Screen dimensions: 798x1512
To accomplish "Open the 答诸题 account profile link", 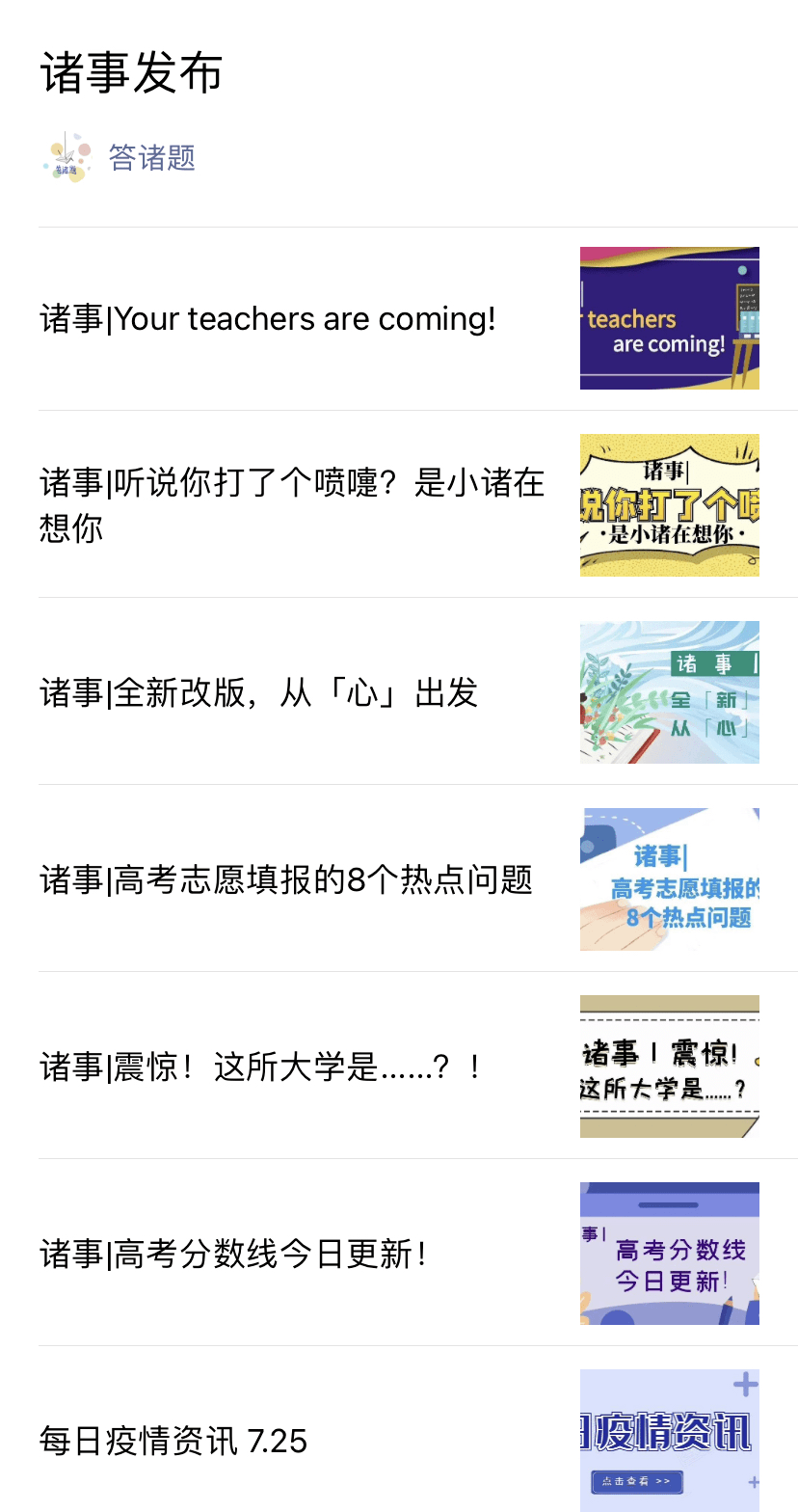I will [x=151, y=157].
